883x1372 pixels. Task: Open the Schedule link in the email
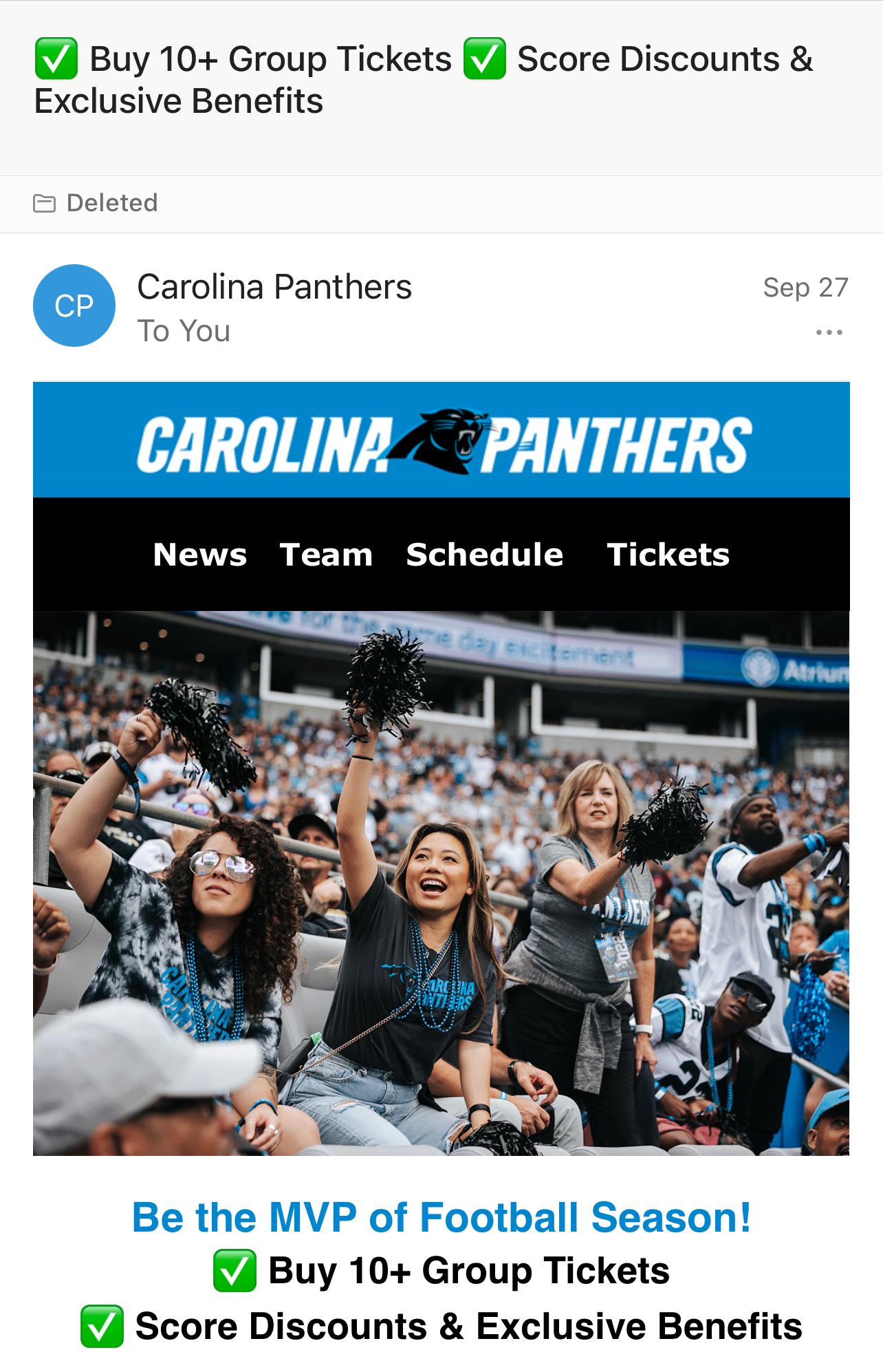485,555
